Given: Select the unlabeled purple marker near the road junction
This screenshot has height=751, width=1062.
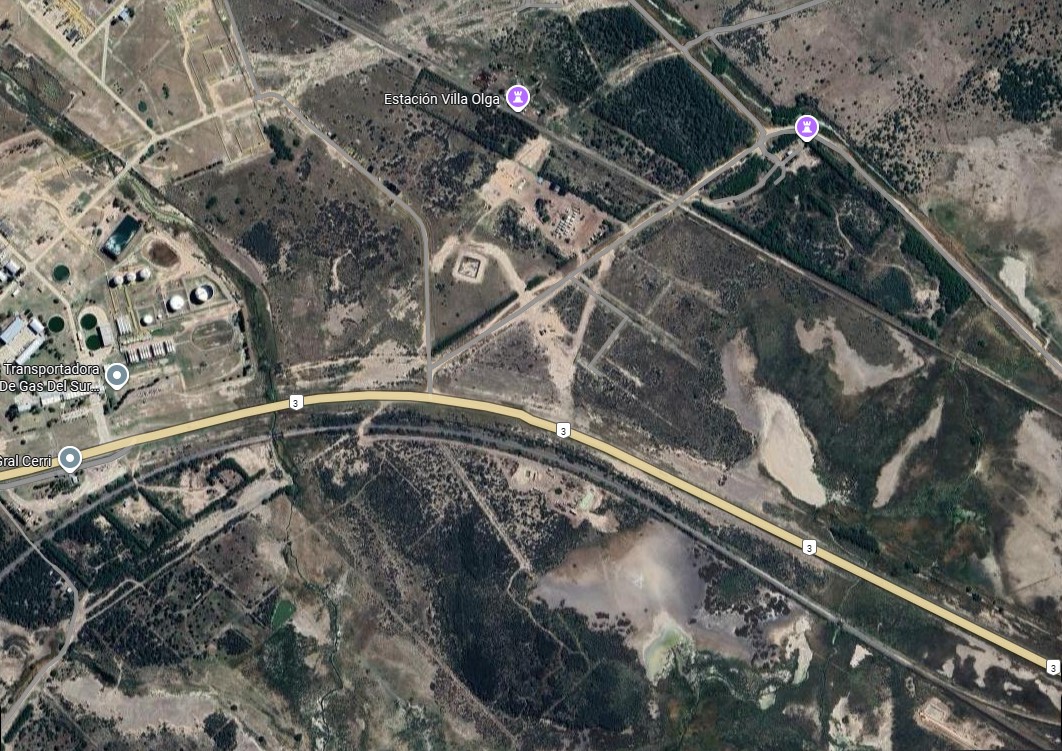Looking at the screenshot, I should [x=806, y=127].
